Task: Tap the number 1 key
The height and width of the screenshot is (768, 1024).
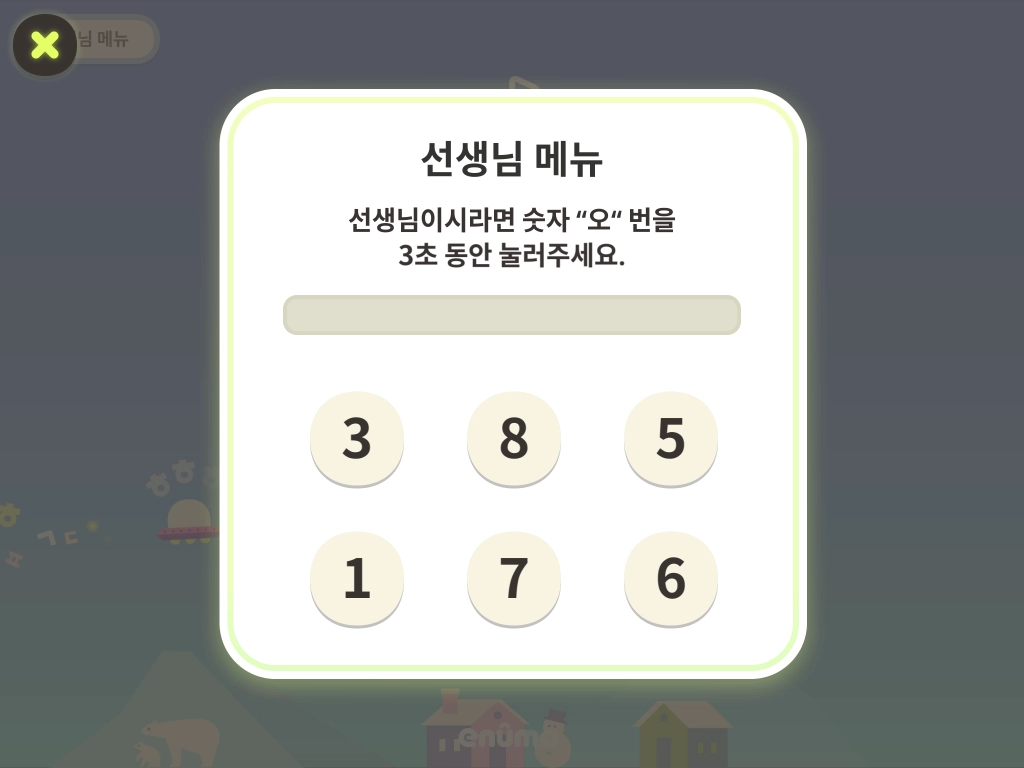Action: click(x=357, y=578)
